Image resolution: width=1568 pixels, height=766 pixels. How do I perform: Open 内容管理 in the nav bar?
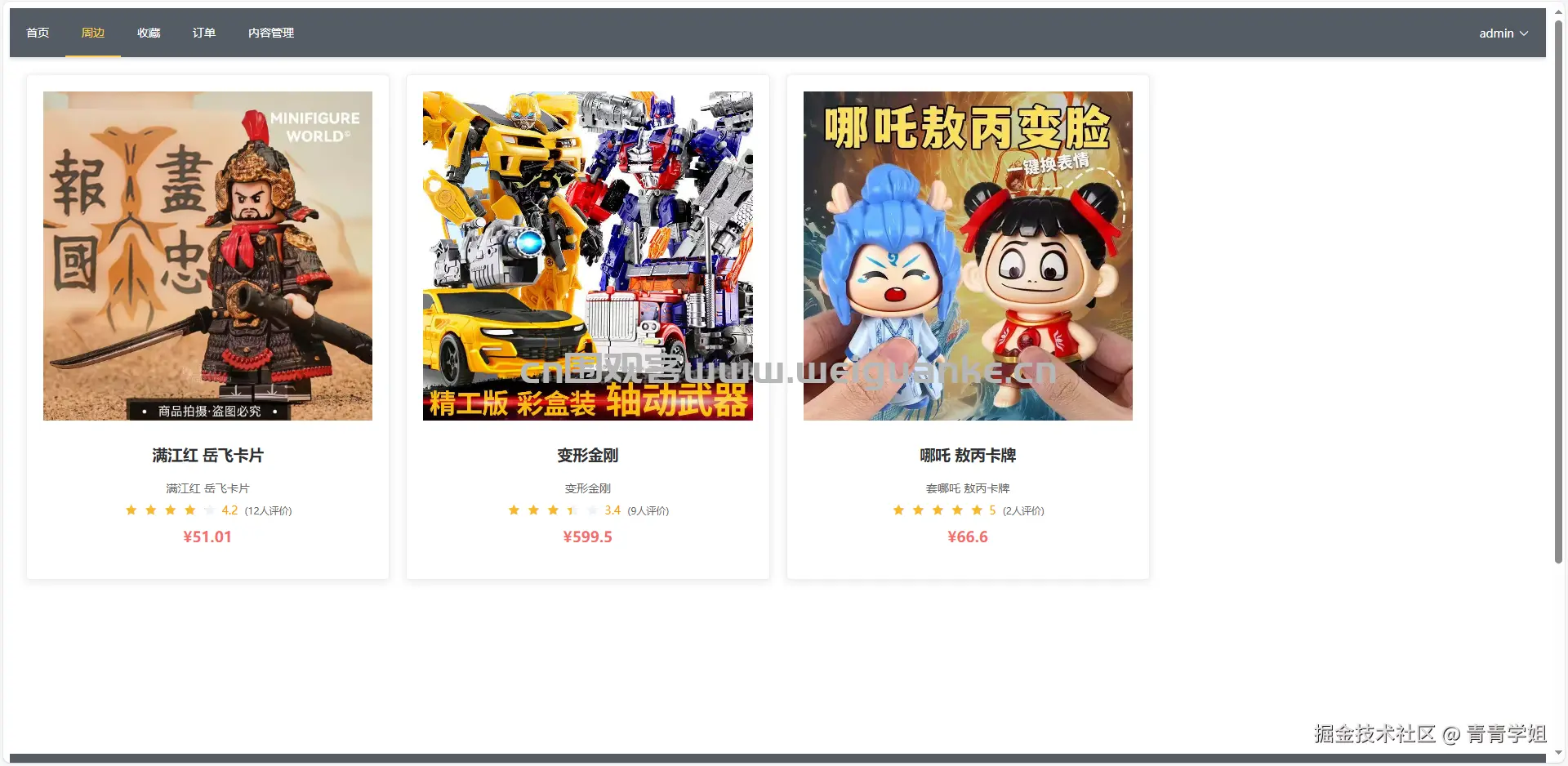click(x=271, y=33)
